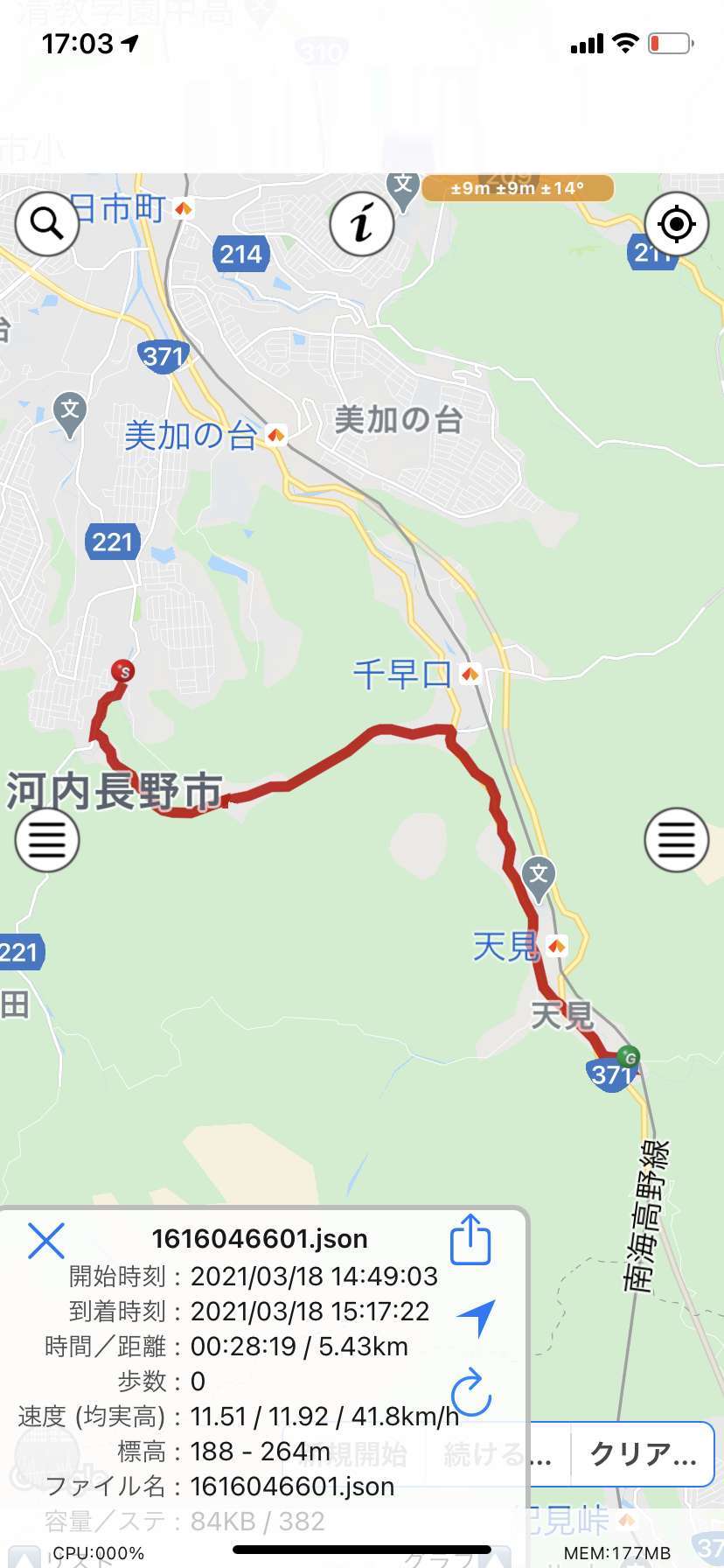Tap the circular replay arrow icon
Image resolution: width=724 pixels, height=1568 pixels.
472,1392
